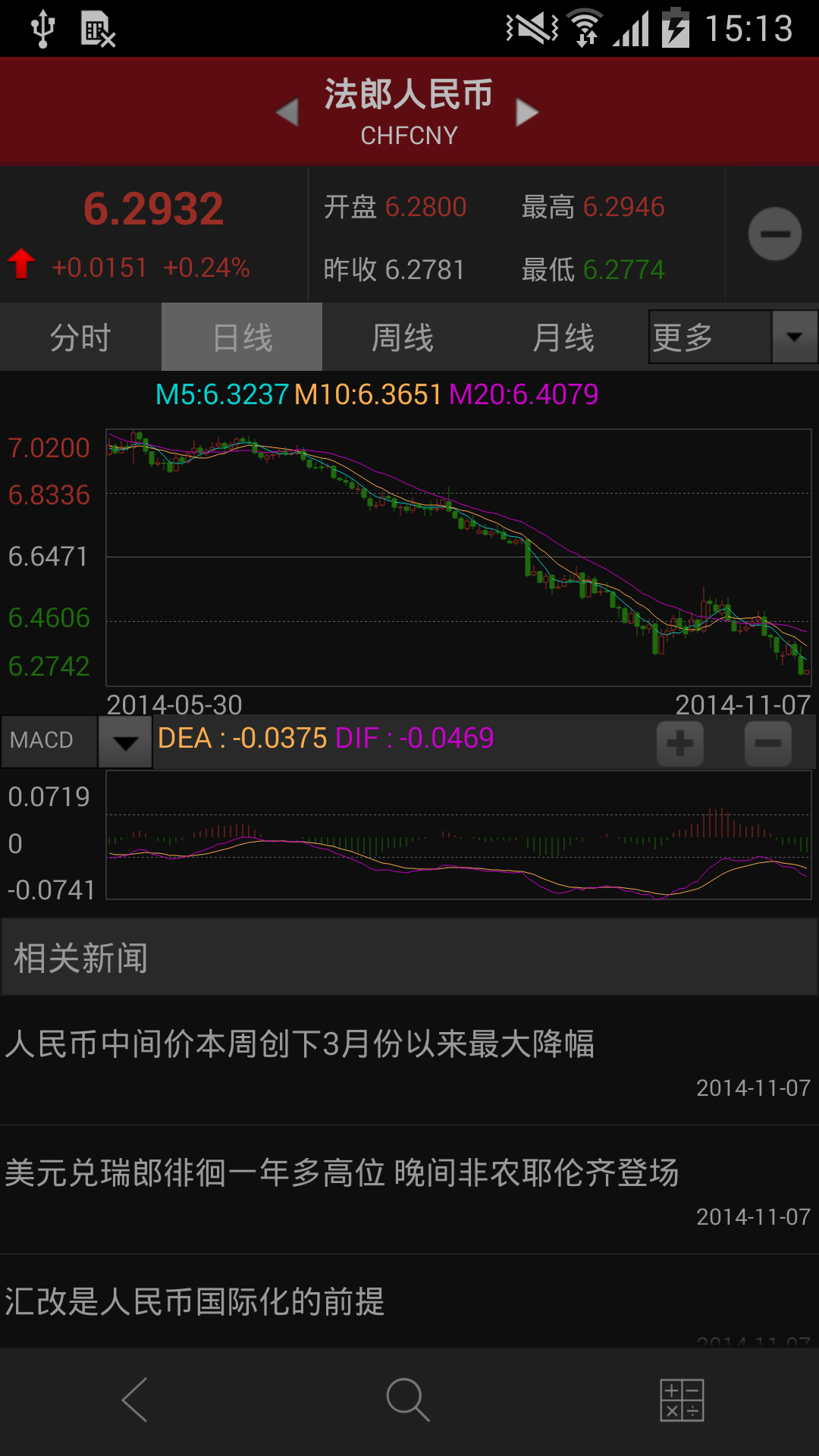Expand the 更多 period dropdown
This screenshot has width=819, height=1456.
(733, 337)
